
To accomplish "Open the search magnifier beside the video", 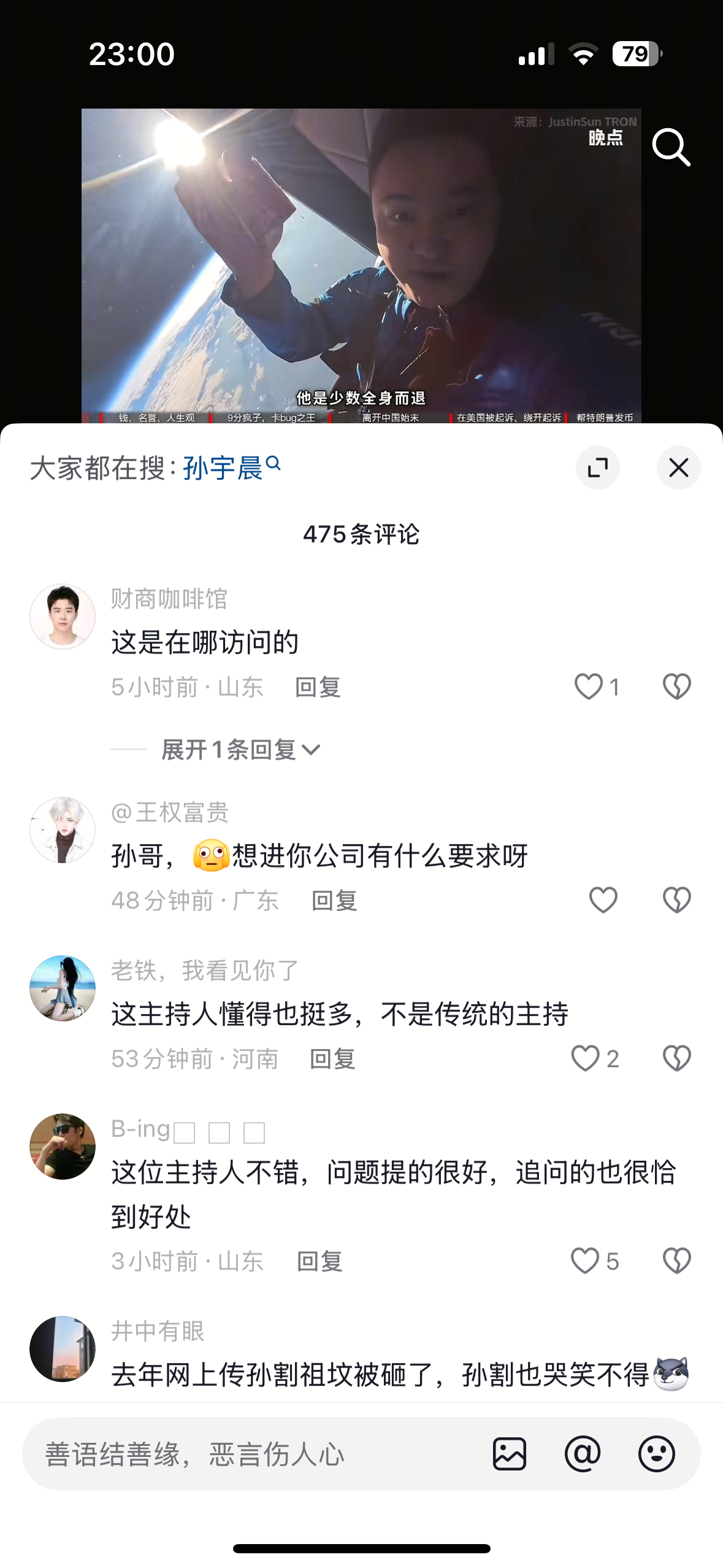I will pos(671,147).
